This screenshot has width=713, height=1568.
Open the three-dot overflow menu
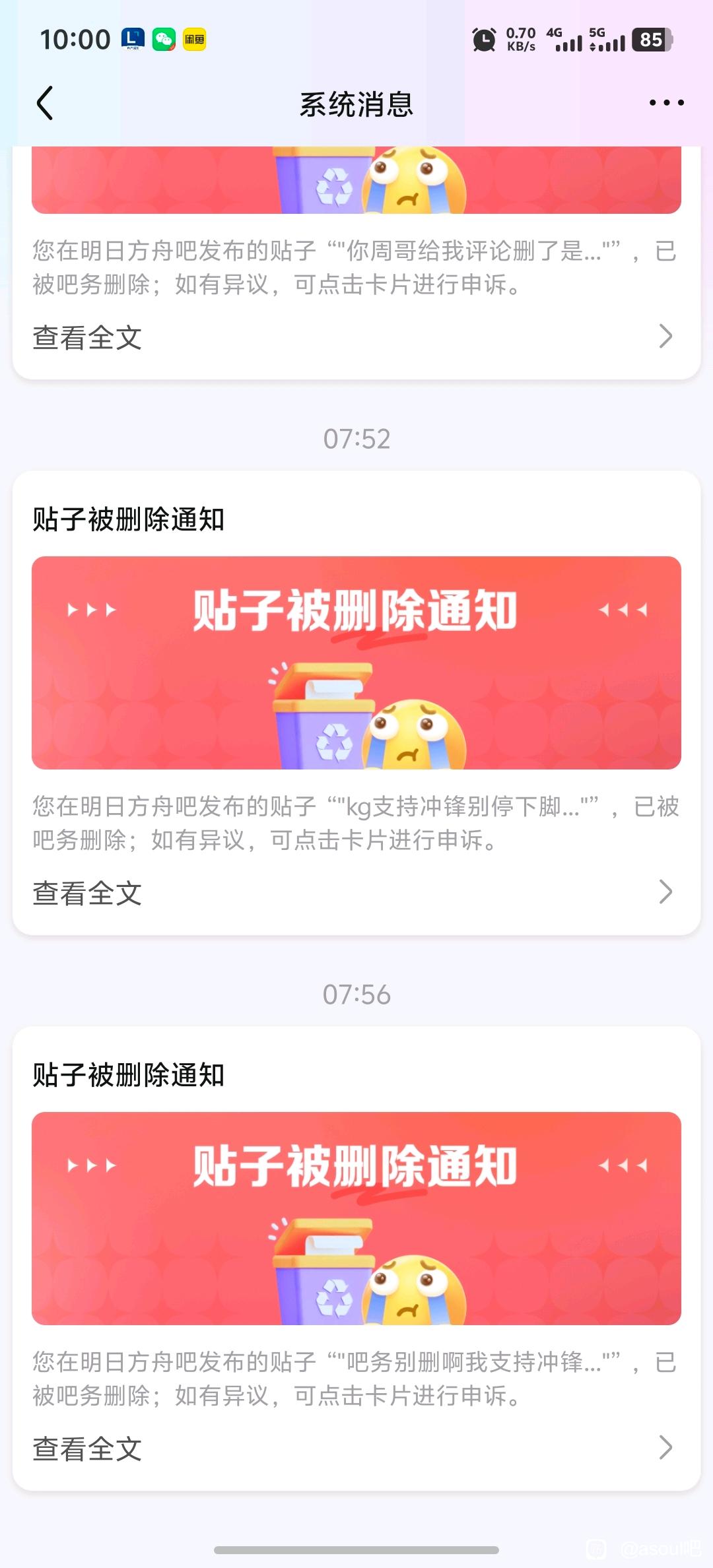666,103
